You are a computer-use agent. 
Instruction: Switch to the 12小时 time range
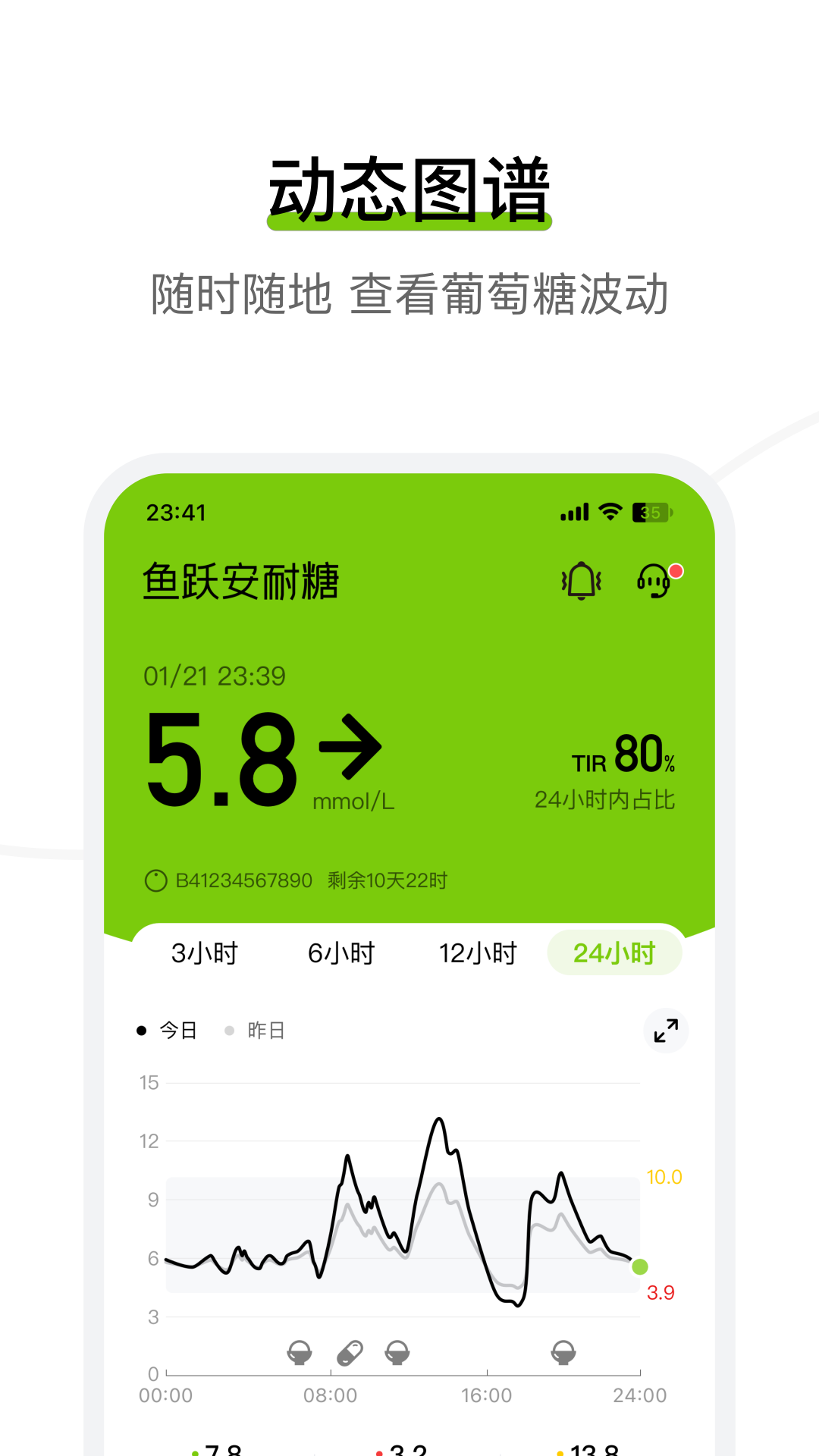(478, 953)
